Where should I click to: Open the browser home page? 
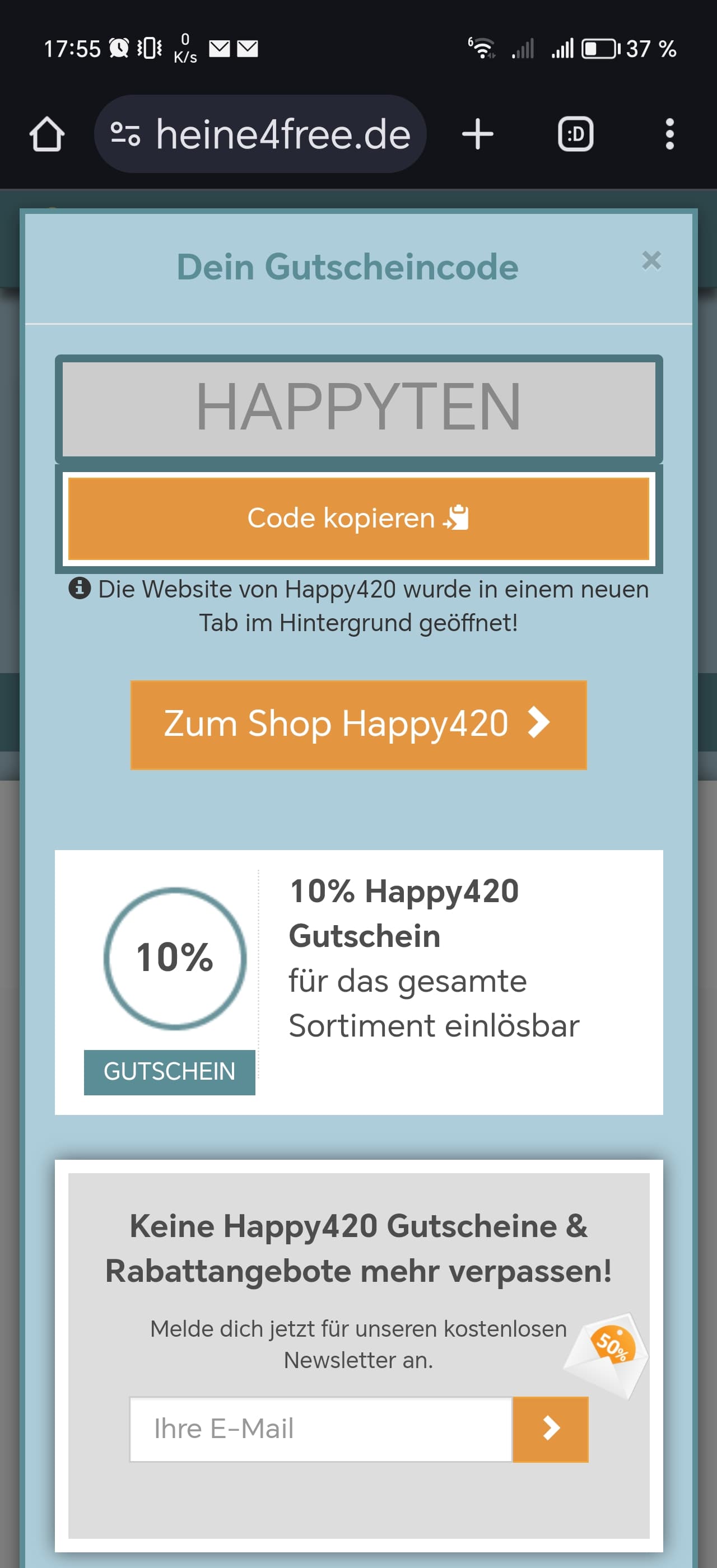coord(47,134)
